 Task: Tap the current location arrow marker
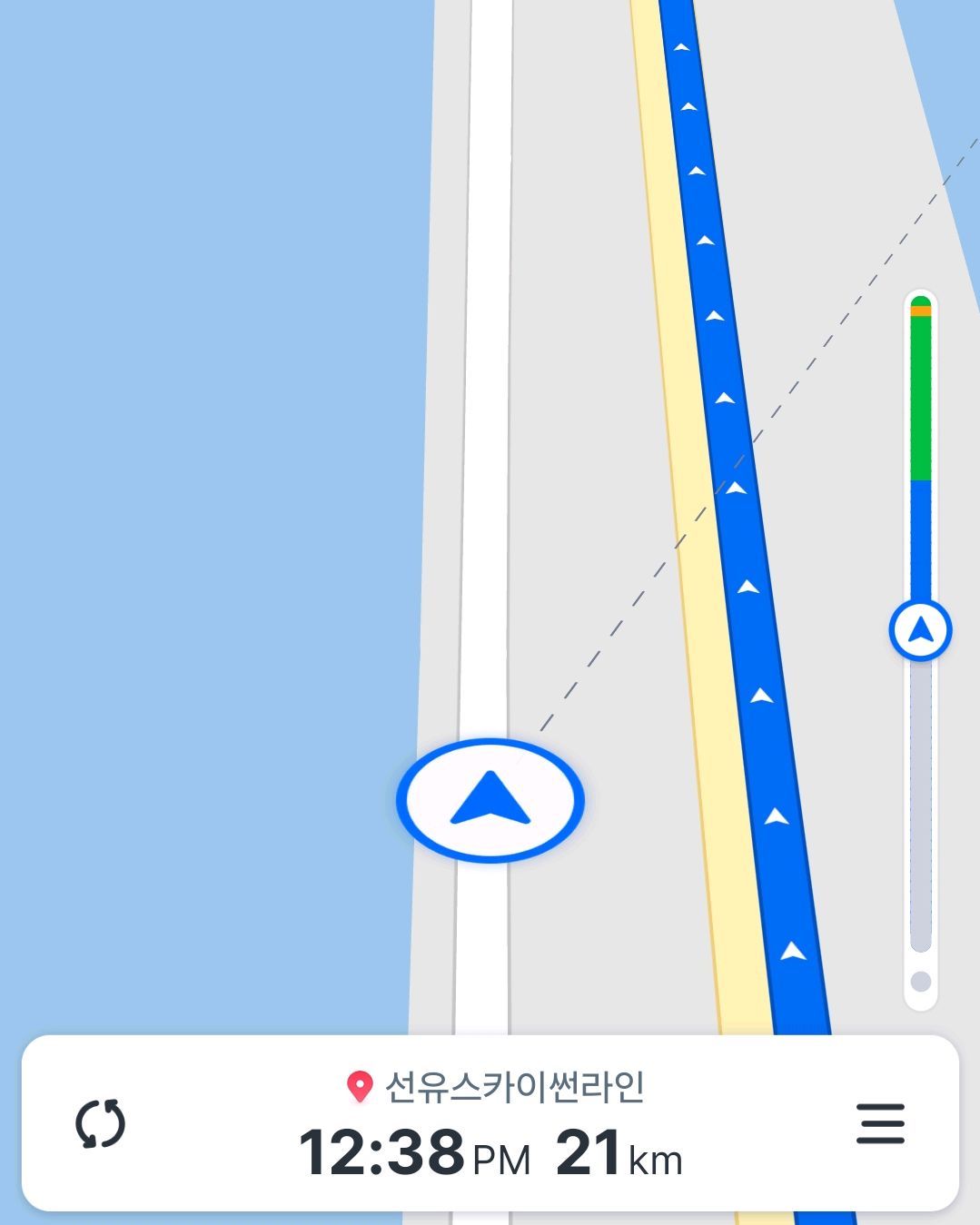tap(490, 800)
